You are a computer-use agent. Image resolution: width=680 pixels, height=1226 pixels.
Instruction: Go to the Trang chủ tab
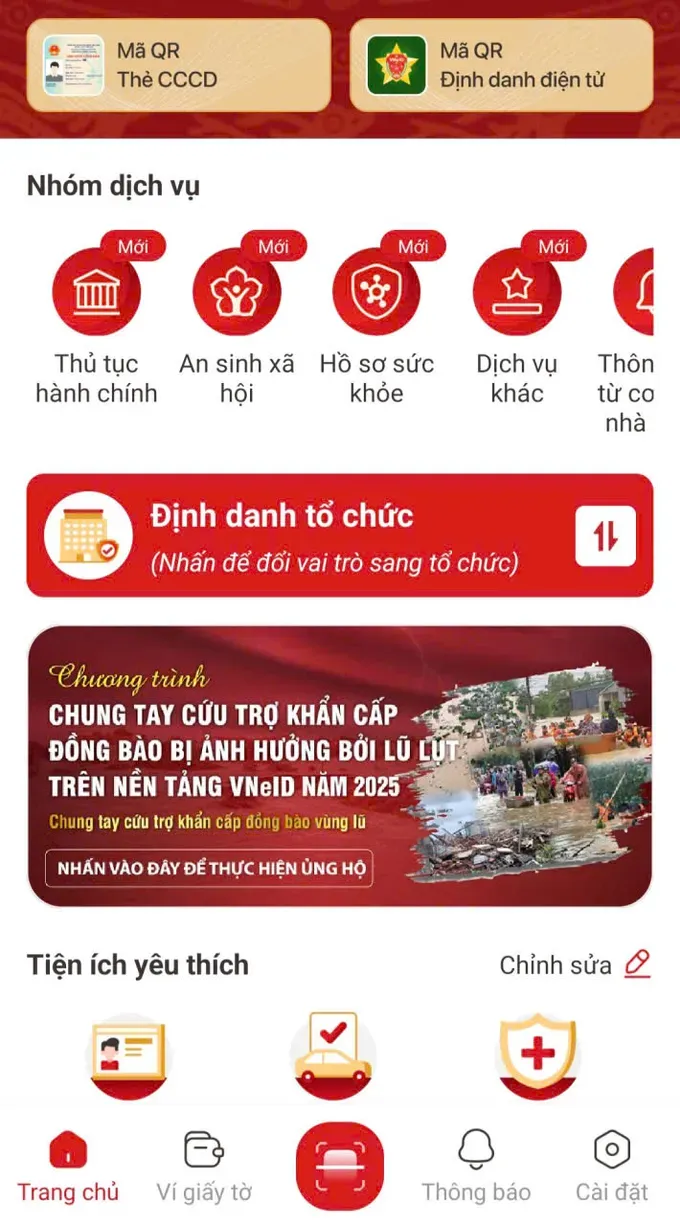pos(68,1166)
